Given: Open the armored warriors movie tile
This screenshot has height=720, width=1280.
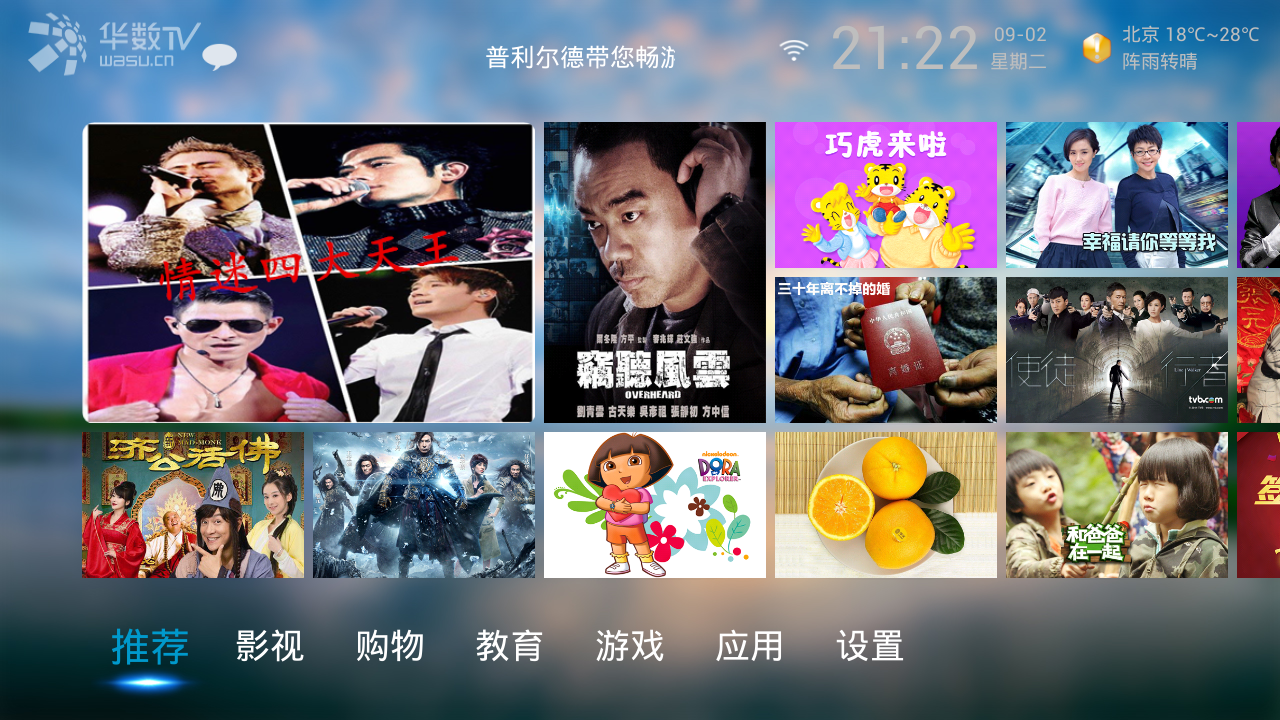Looking at the screenshot, I should (x=423, y=505).
